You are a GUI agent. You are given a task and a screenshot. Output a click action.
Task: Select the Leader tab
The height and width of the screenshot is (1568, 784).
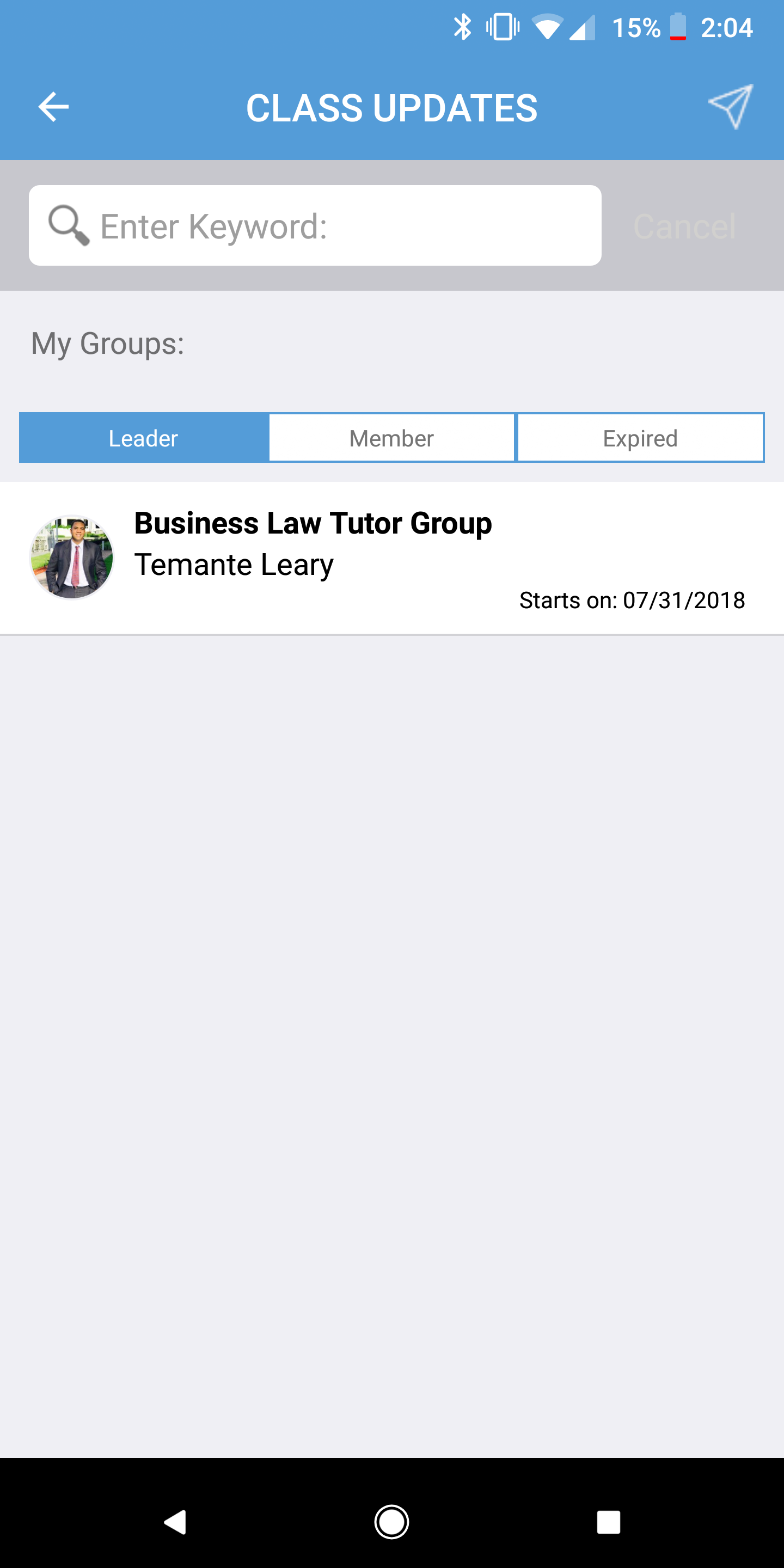pyautogui.click(x=144, y=438)
